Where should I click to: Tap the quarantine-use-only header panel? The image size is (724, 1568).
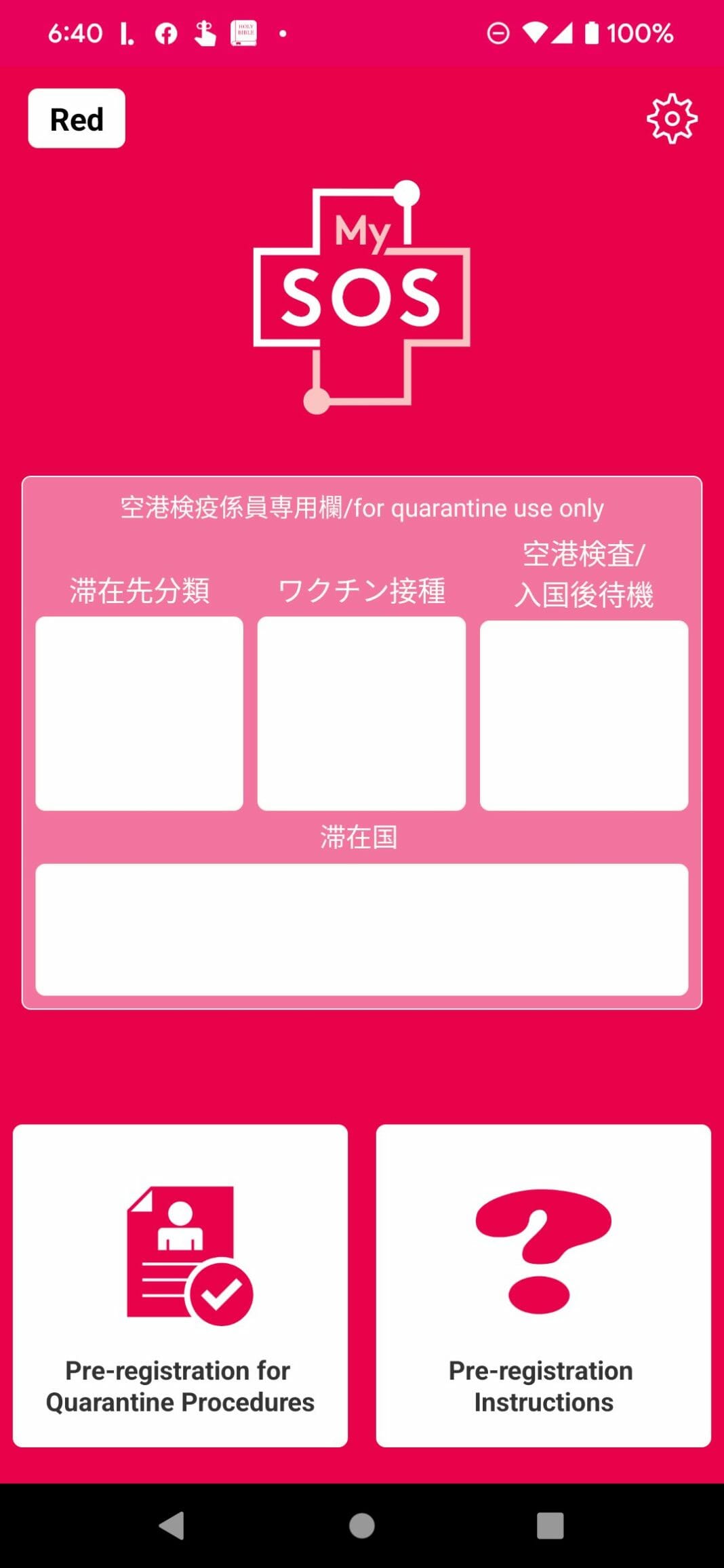click(x=363, y=508)
